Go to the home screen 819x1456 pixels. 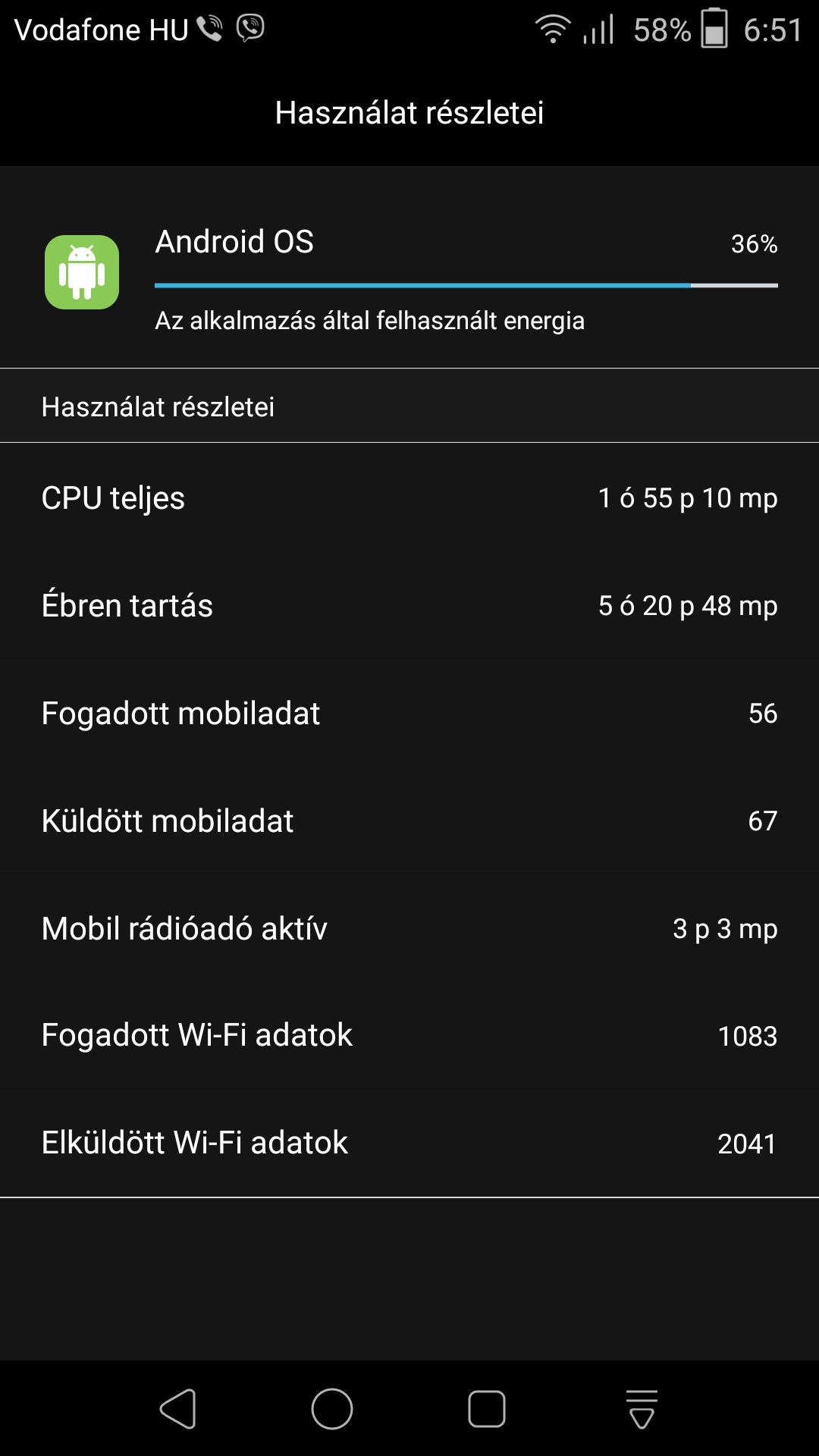click(332, 1409)
